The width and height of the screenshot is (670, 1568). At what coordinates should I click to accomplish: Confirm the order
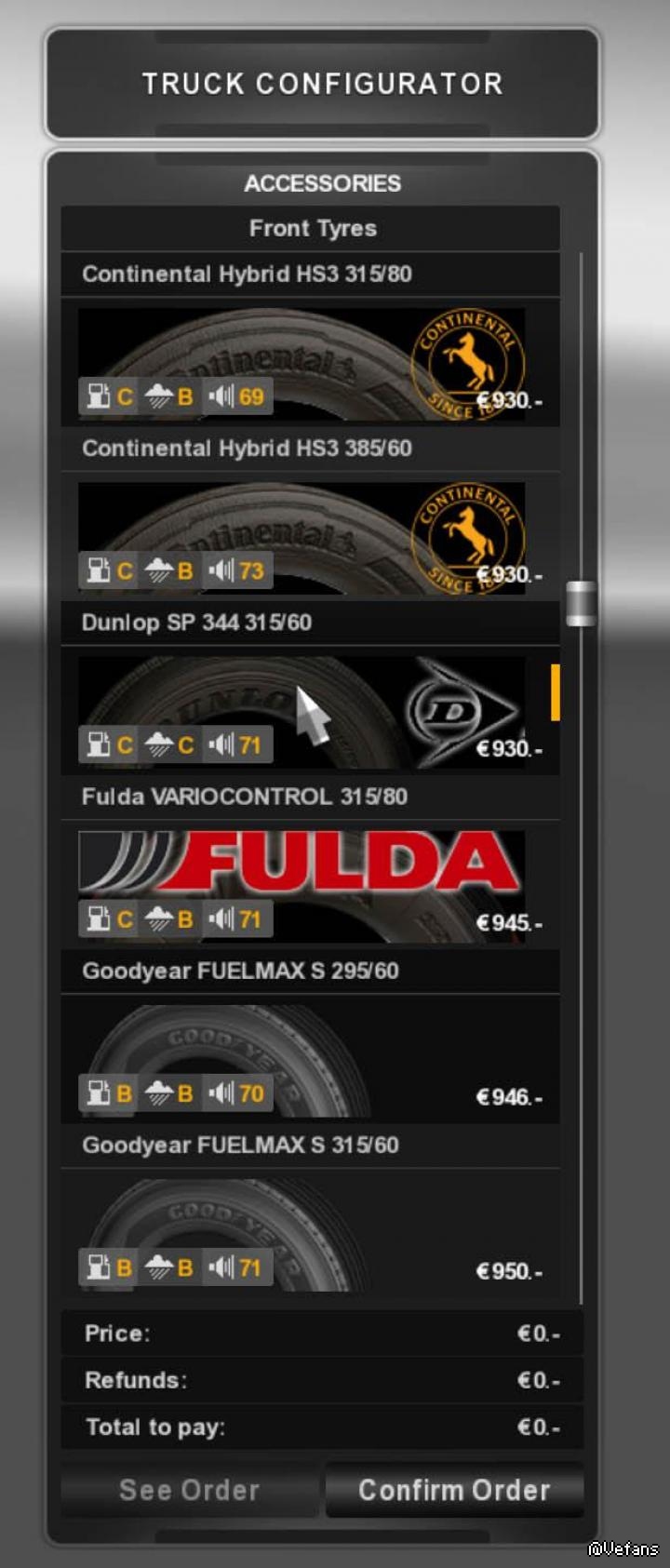(x=454, y=1490)
